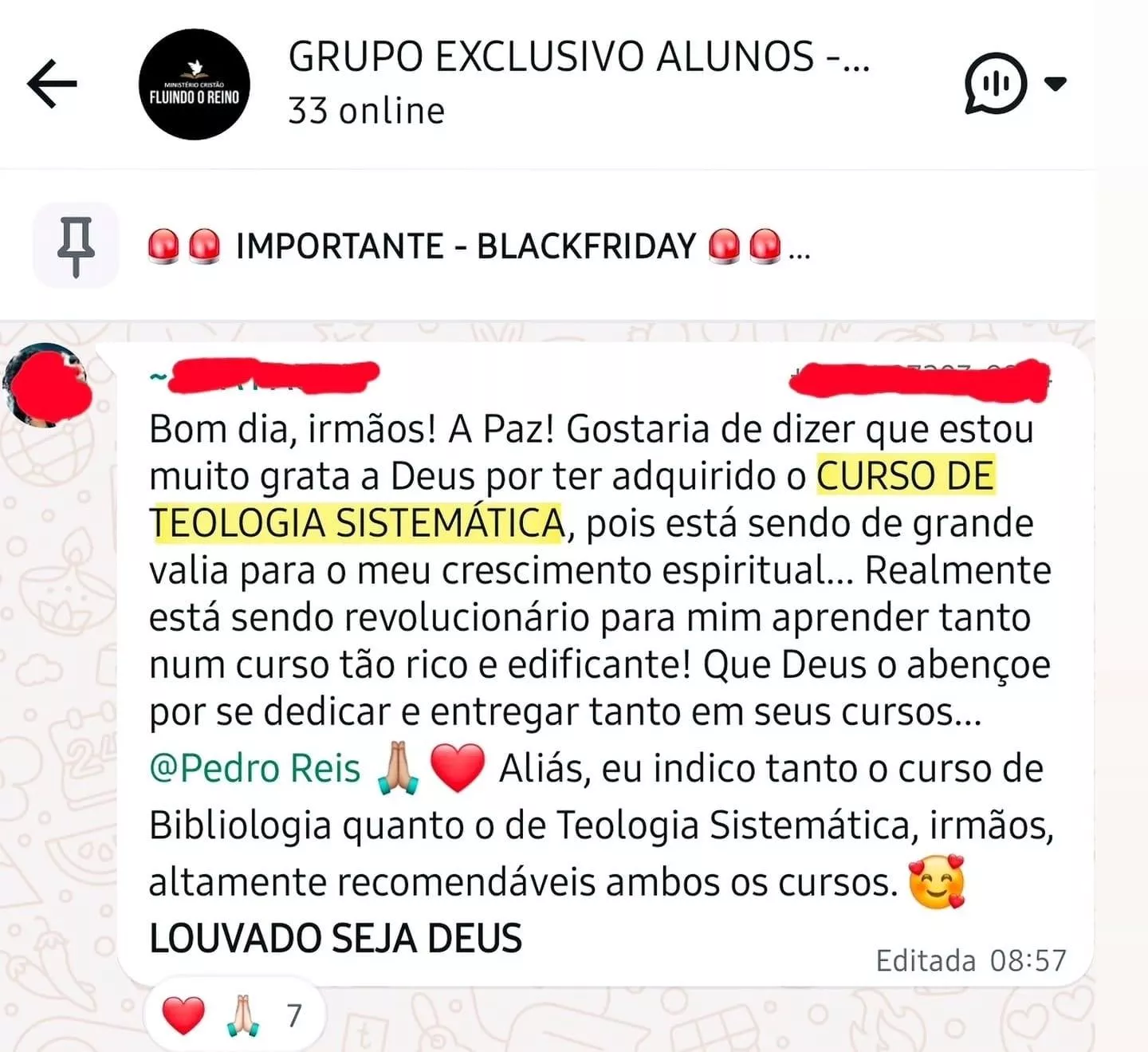The image size is (1148, 1052).
Task: Open the Fluindo o Reino group photo
Action: 195,85
